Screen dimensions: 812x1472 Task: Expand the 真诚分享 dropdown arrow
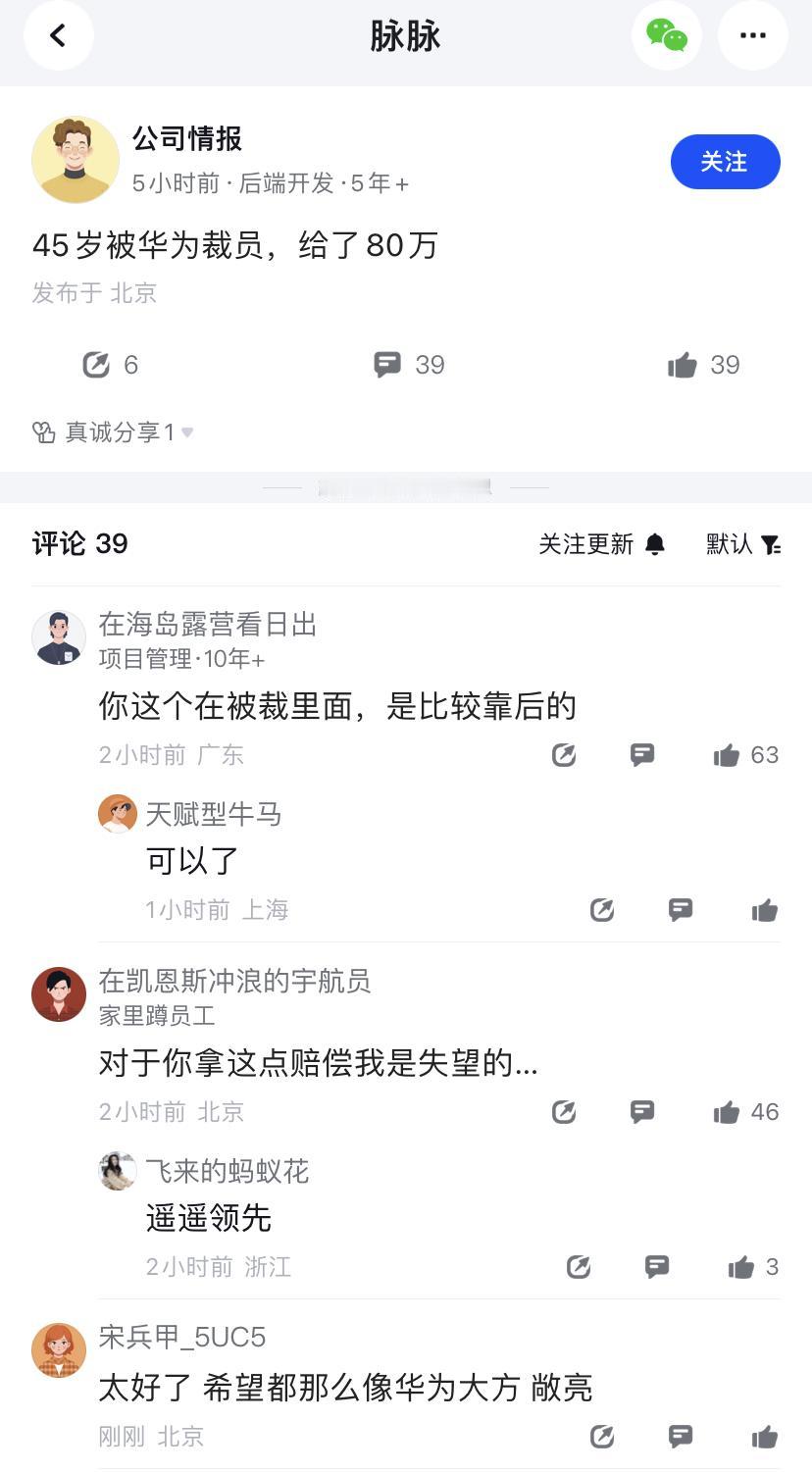point(187,431)
